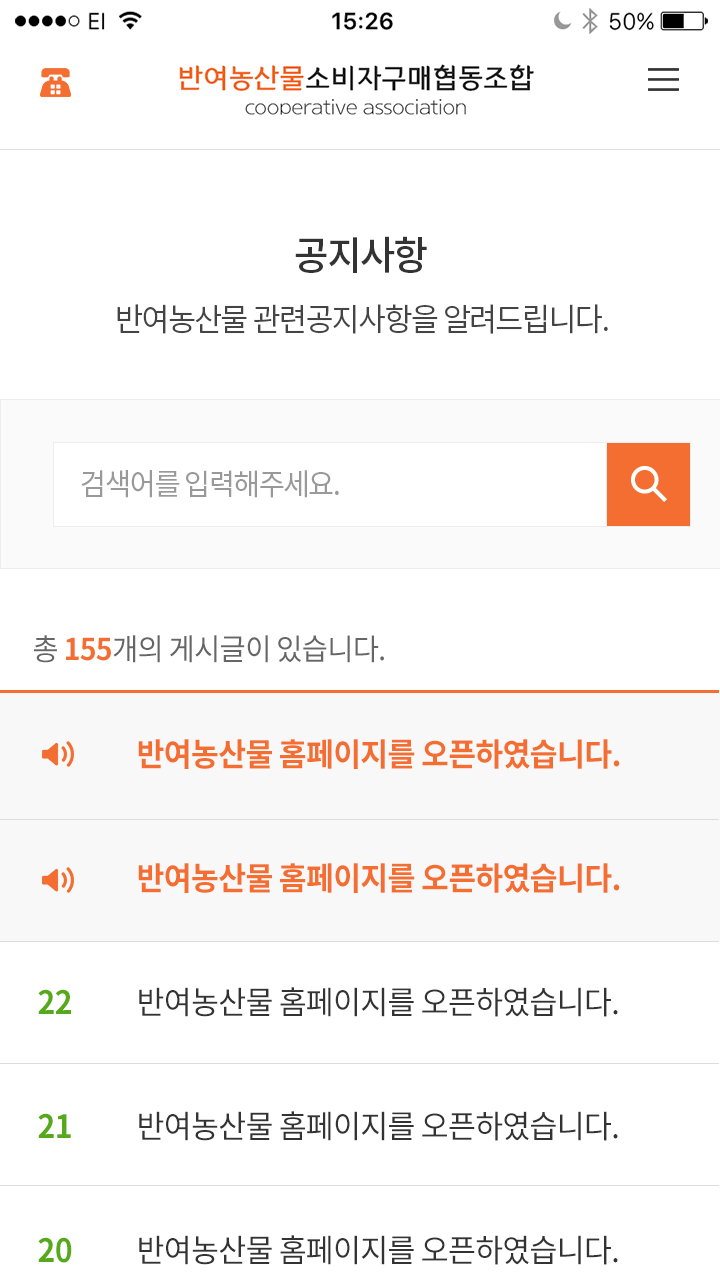
Task: Open notice number 20
Action: tap(378, 1249)
